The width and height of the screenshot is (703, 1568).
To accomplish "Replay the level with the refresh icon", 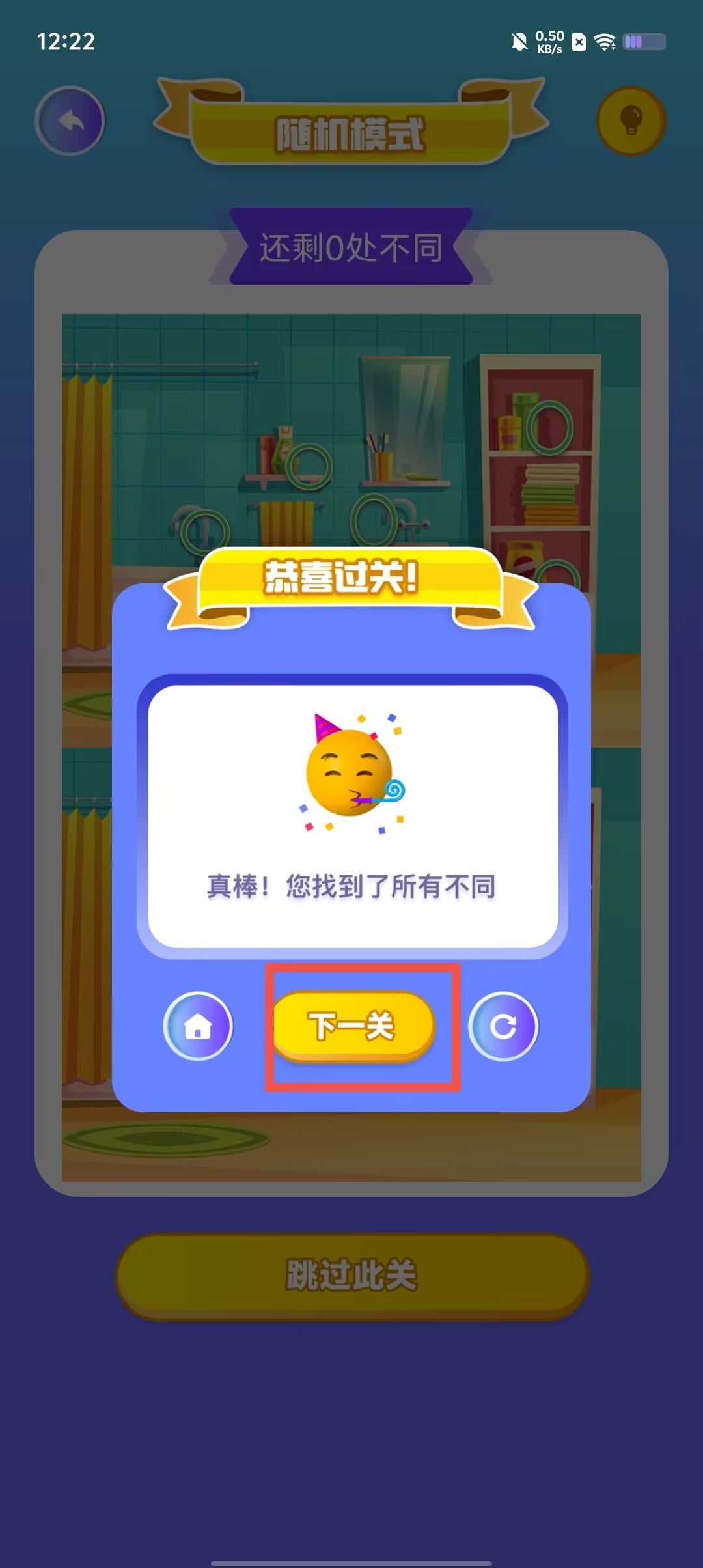I will click(503, 1026).
